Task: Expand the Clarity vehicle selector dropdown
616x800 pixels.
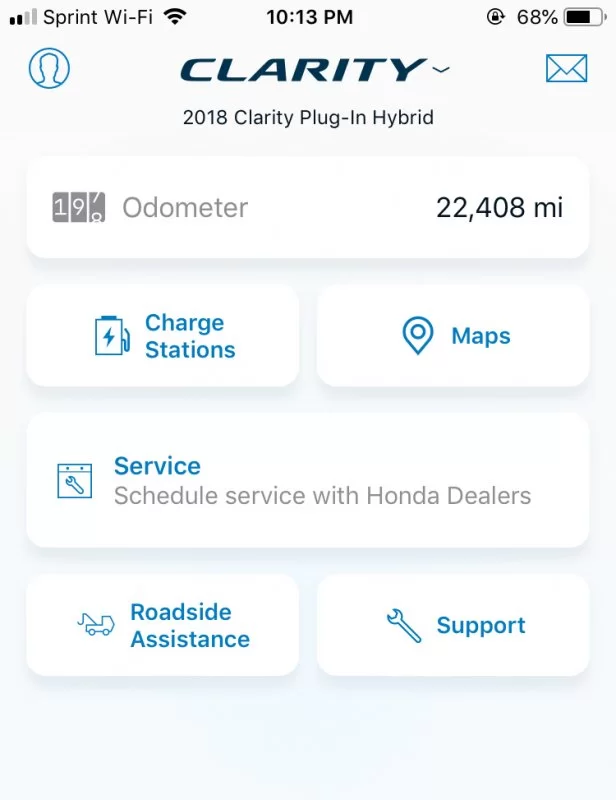Action: (x=441, y=69)
